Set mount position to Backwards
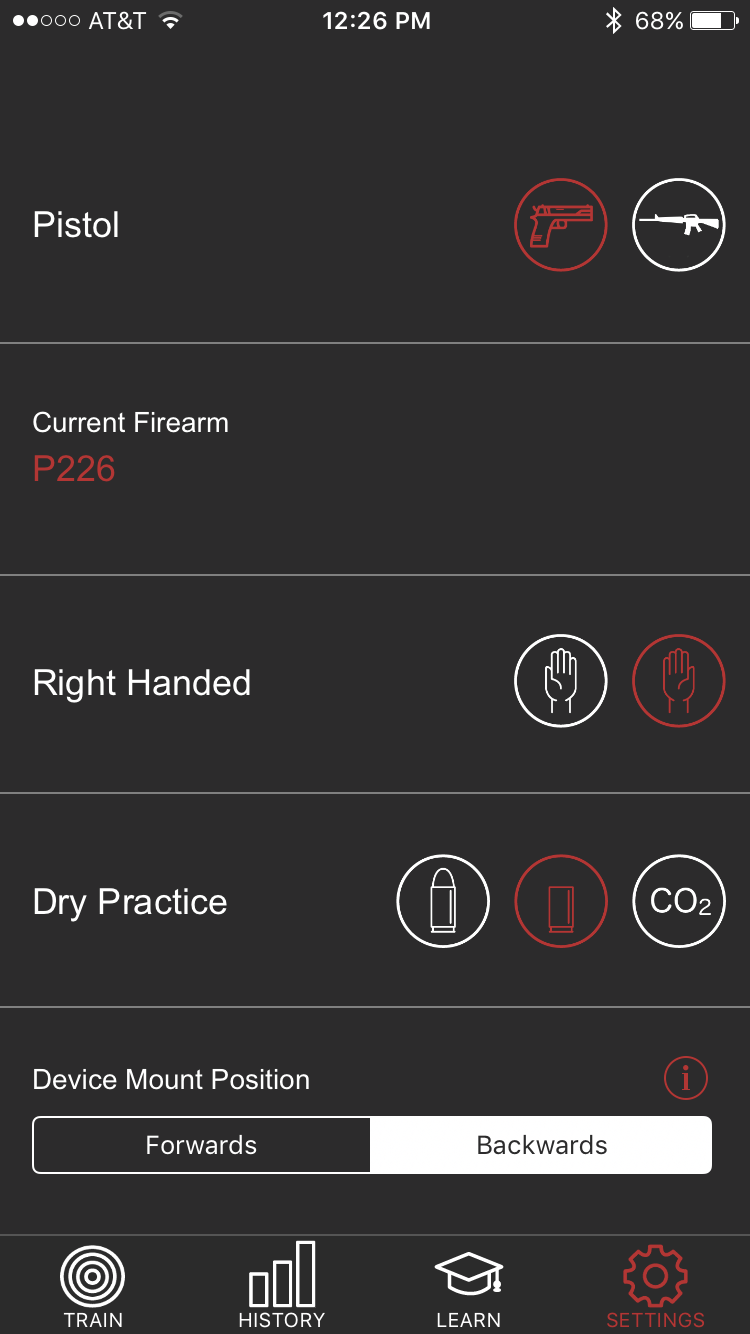750x1334 pixels. point(541,1145)
